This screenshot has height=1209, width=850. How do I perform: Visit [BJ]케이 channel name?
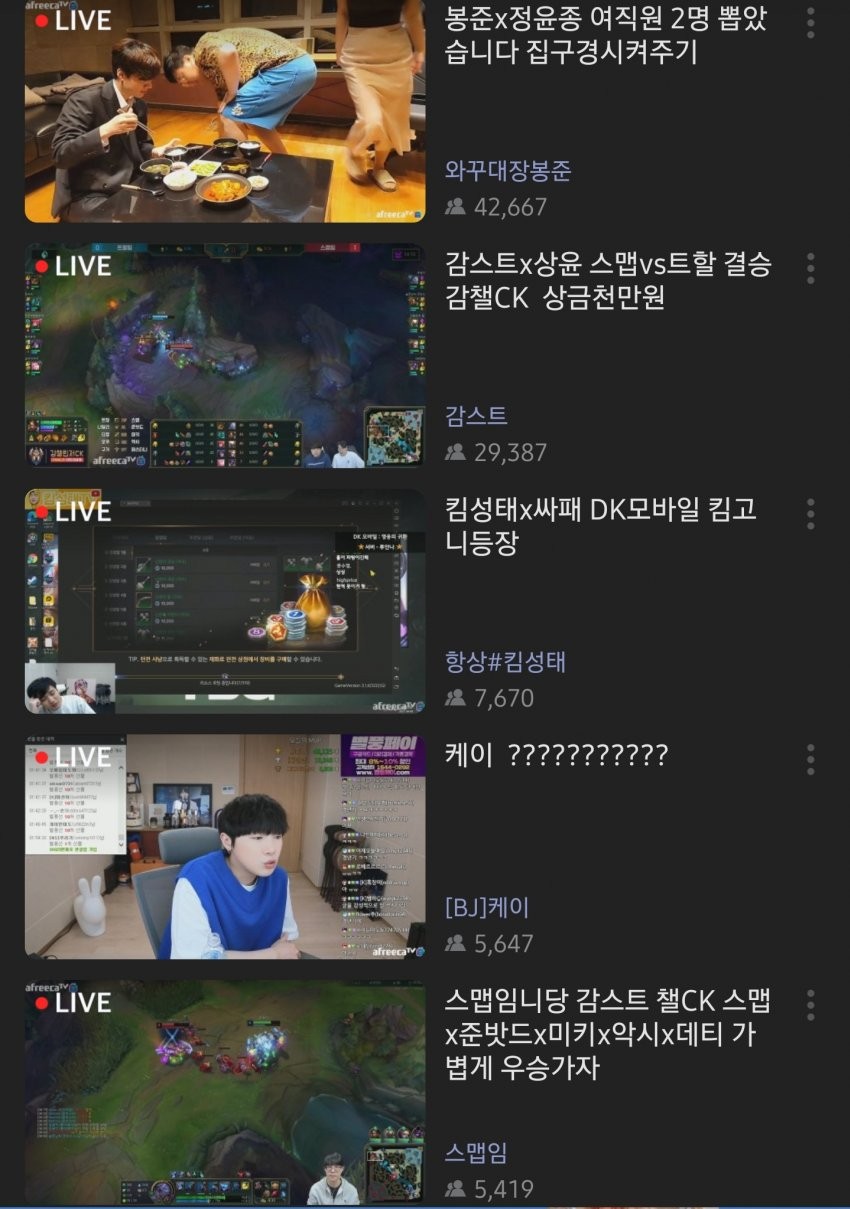tap(487, 908)
